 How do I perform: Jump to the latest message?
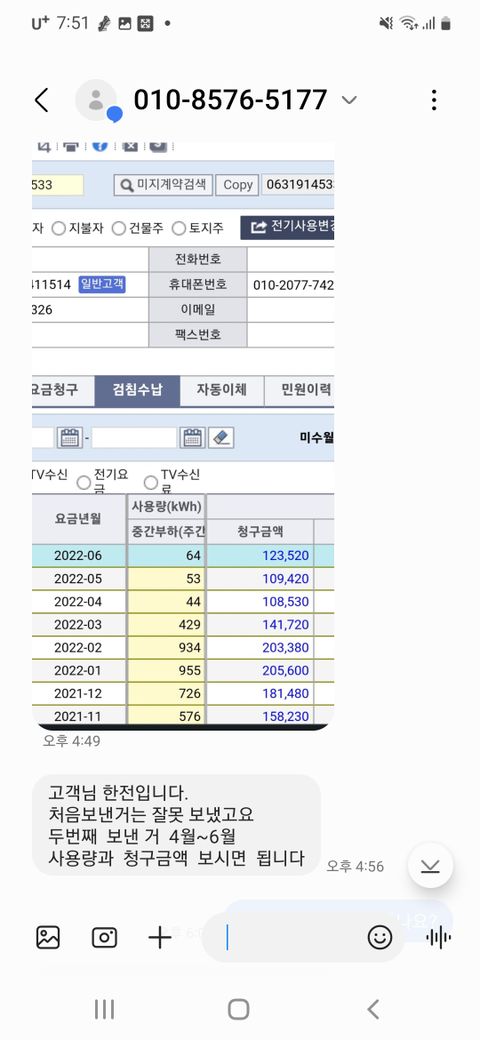tap(430, 865)
